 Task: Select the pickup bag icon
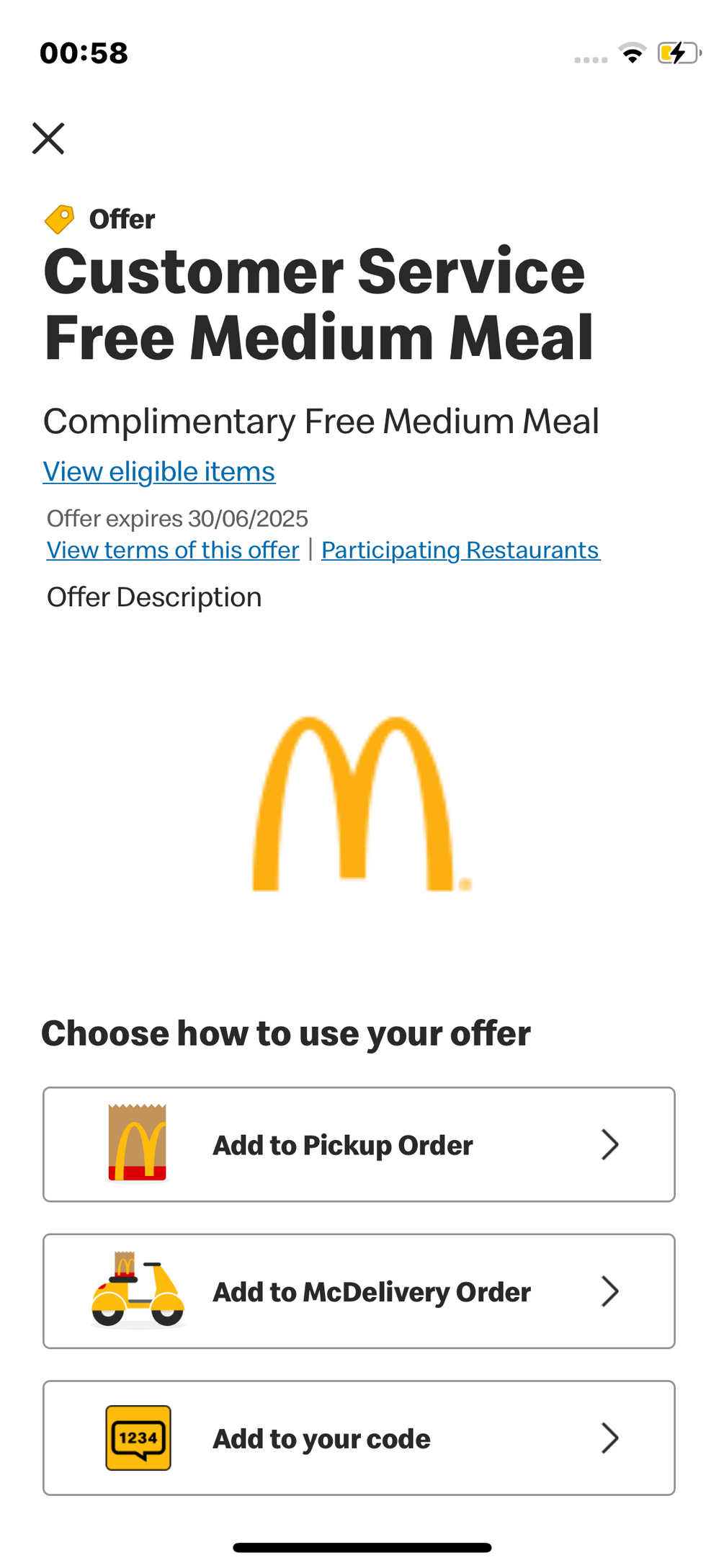138,1144
